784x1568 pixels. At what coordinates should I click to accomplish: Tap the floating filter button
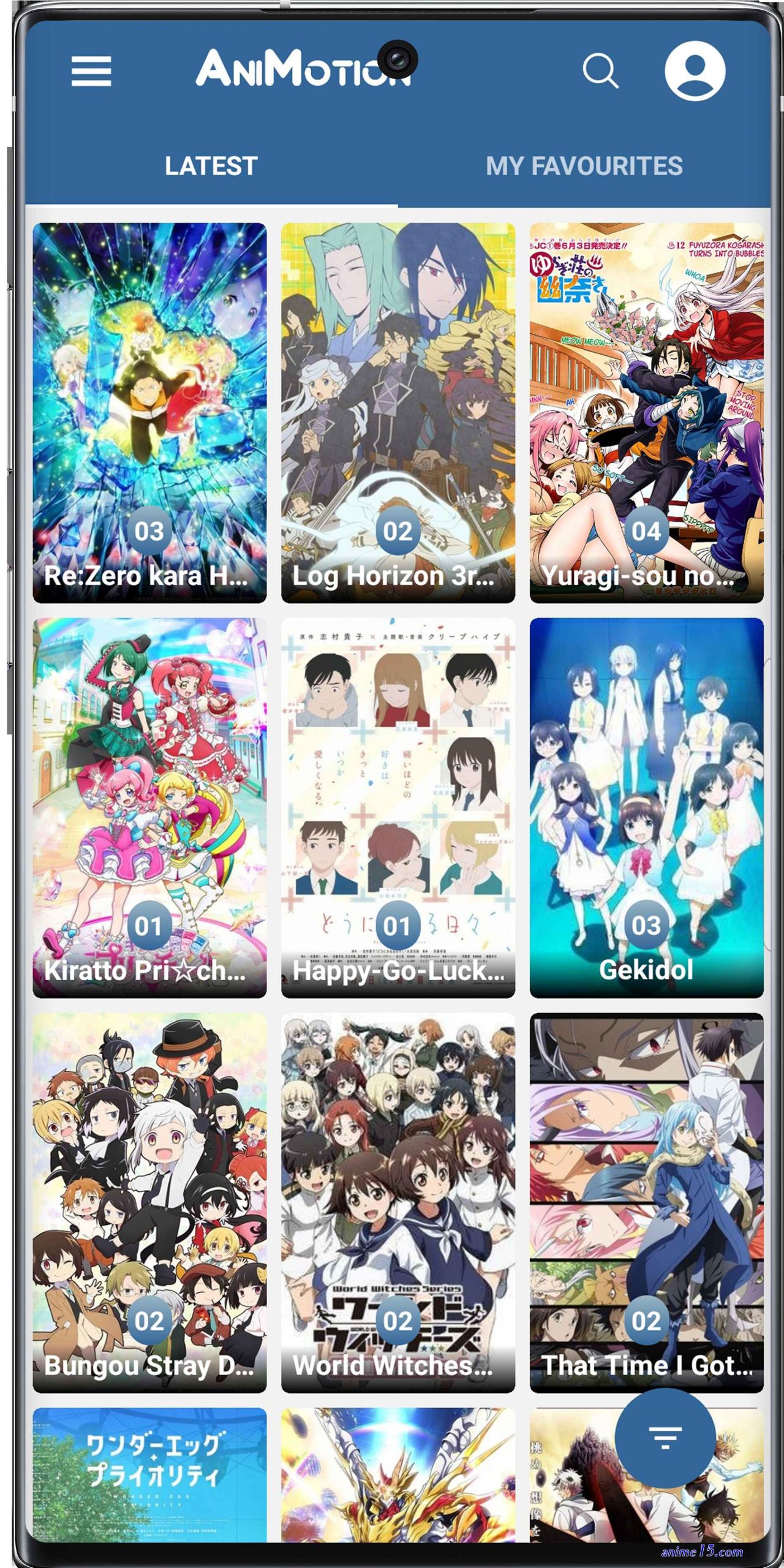(665, 1438)
